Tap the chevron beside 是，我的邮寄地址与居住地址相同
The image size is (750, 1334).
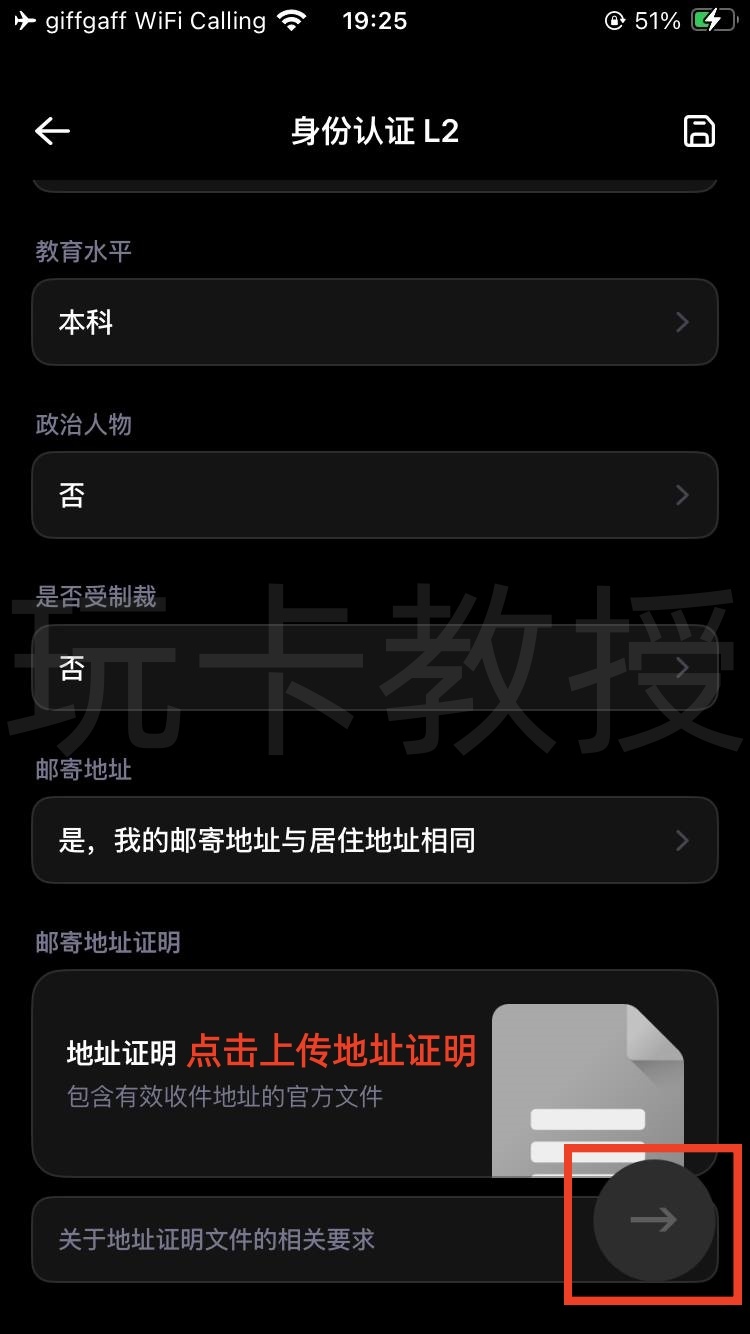[683, 841]
